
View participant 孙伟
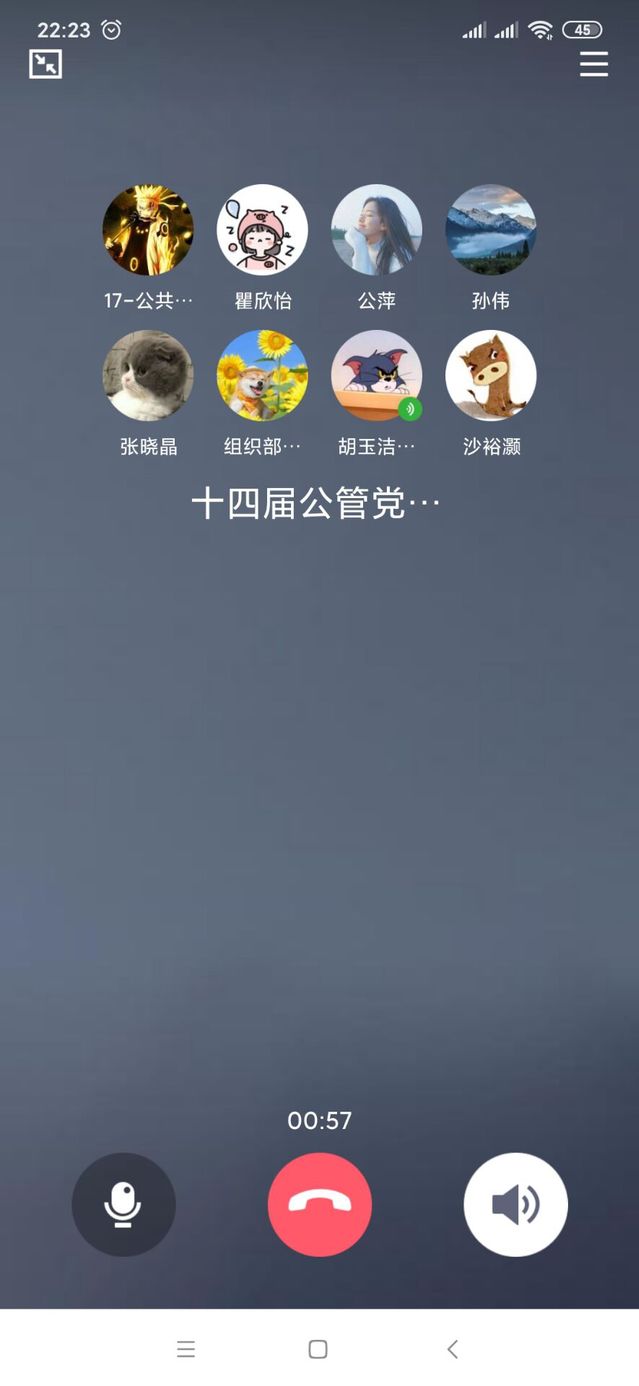[490, 230]
